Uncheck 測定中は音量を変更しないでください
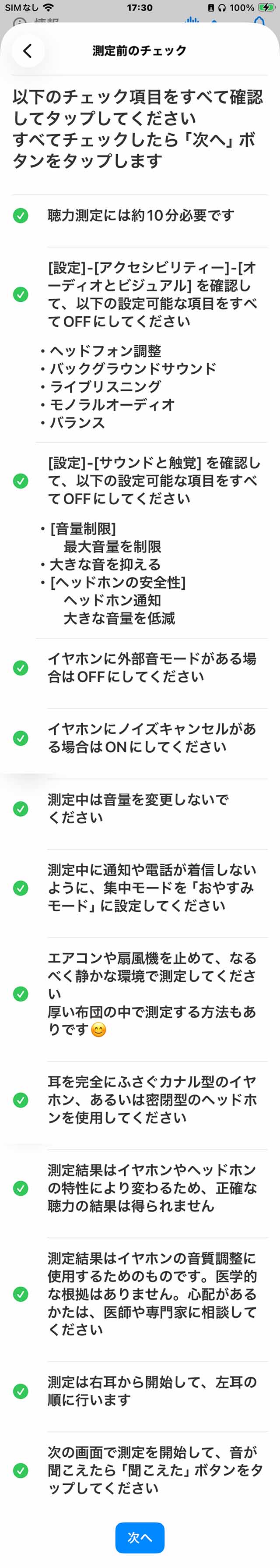Screen dimensions: 280x1568 click(x=21, y=809)
